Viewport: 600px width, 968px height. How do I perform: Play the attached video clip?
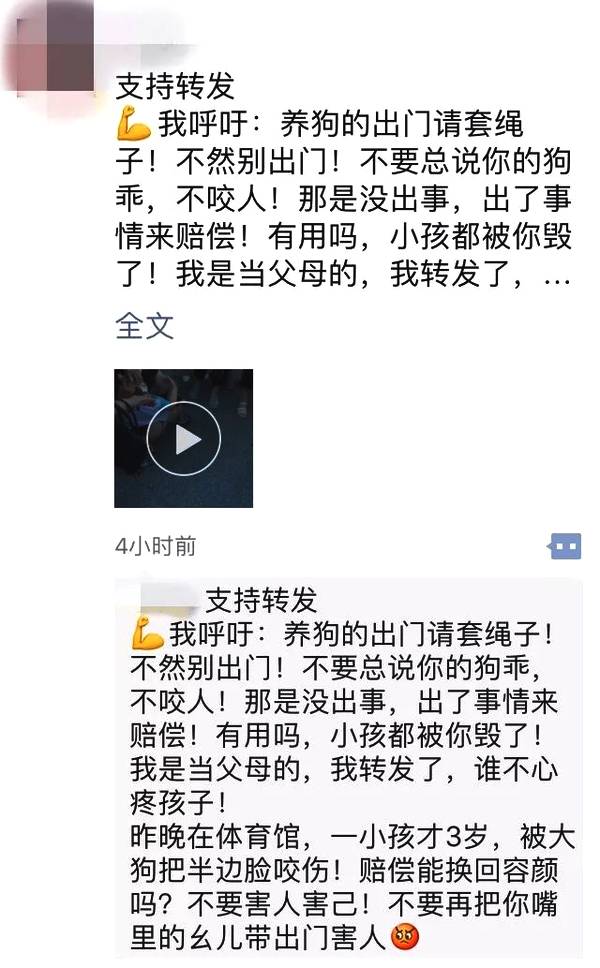pyautogui.click(x=183, y=439)
